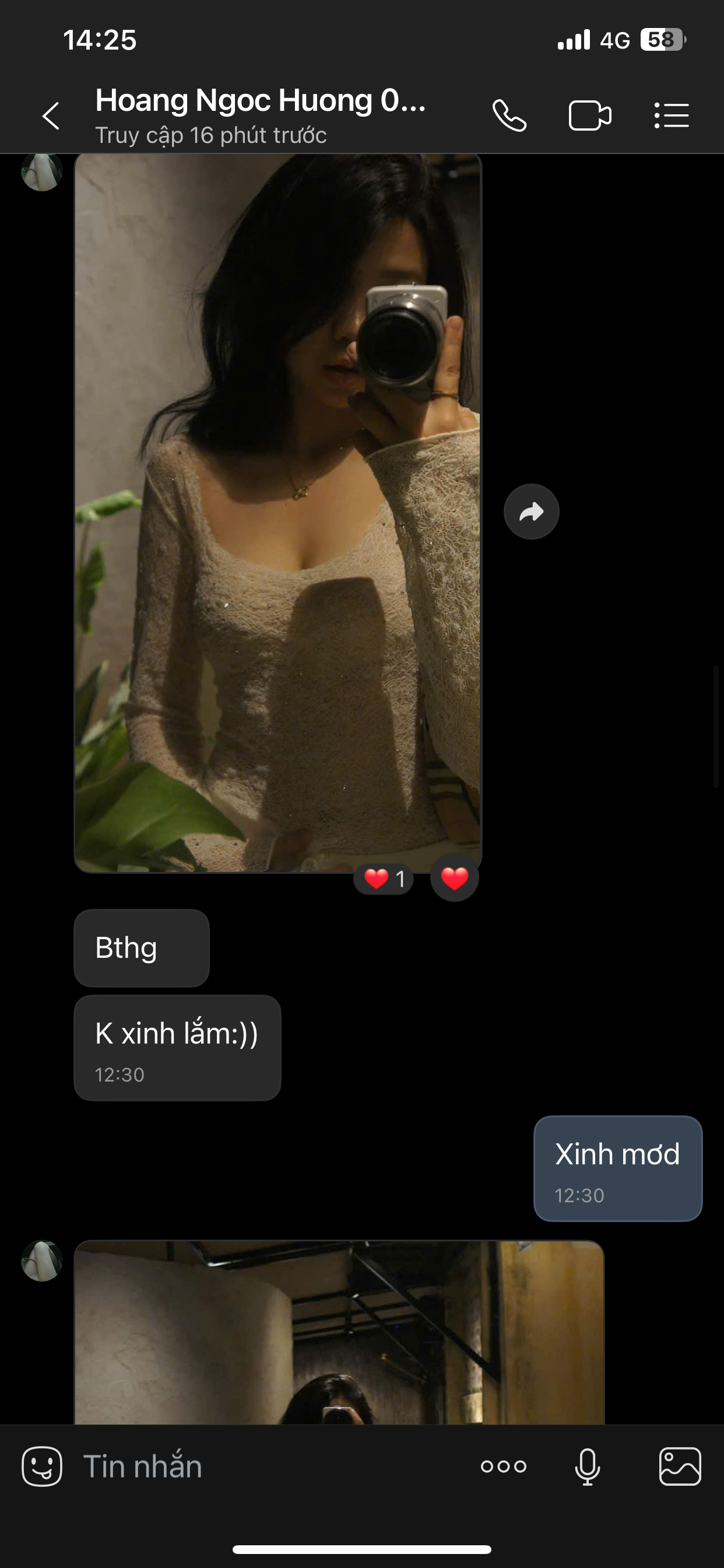Record a voice message
Screen dimensions: 724x1568
tap(587, 1466)
